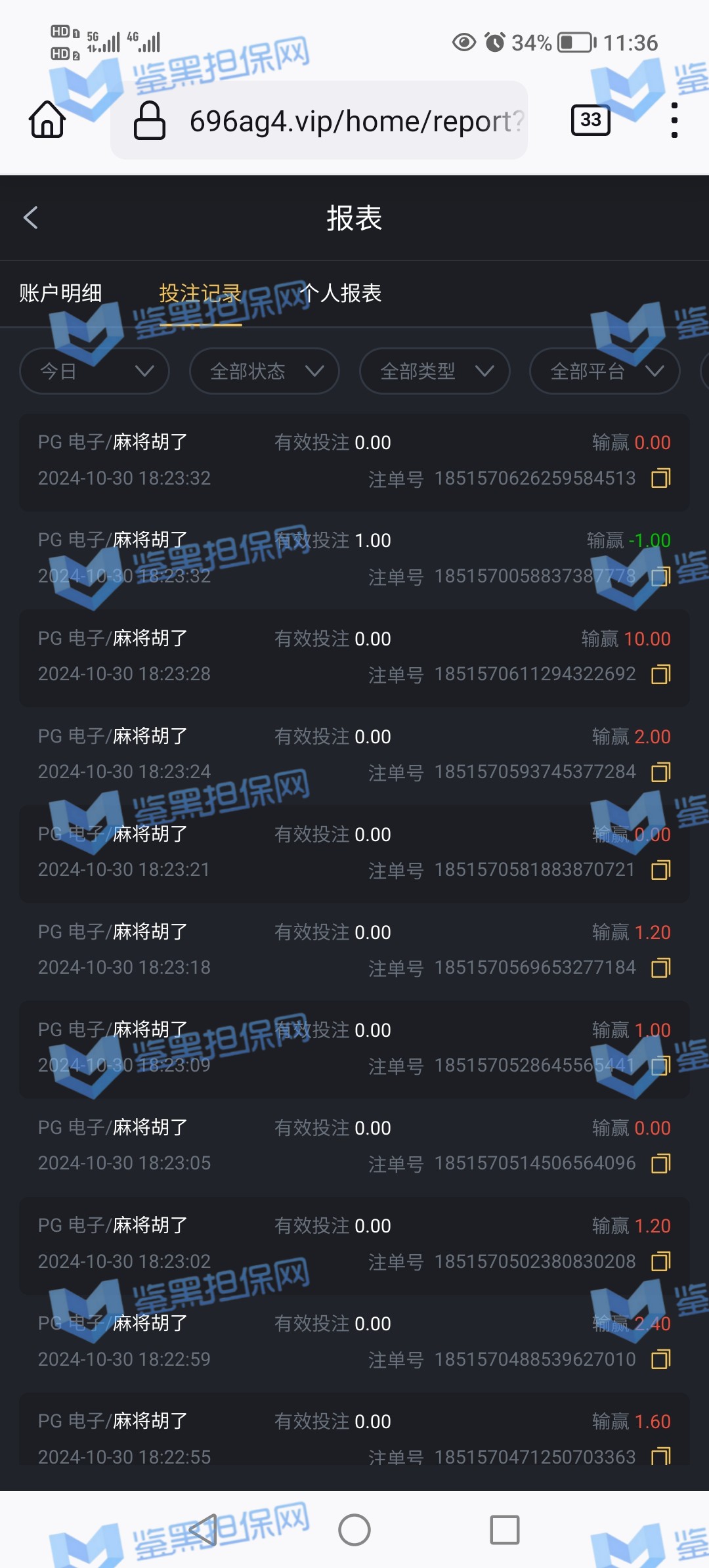Viewport: 709px width, 1568px height.
Task: Switch to the 个人报表 tab
Action: tap(341, 293)
